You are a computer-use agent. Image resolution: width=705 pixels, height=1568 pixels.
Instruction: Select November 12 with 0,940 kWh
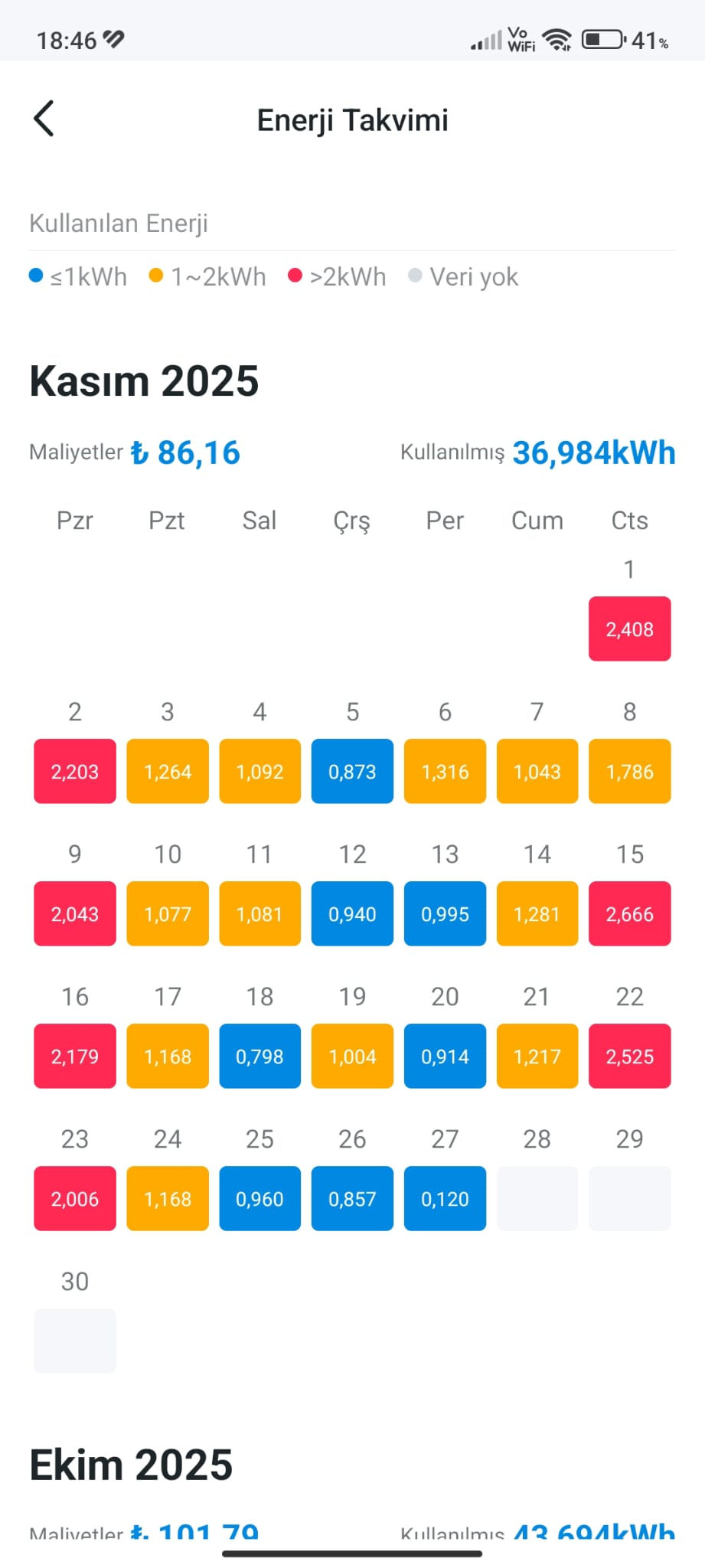click(352, 913)
